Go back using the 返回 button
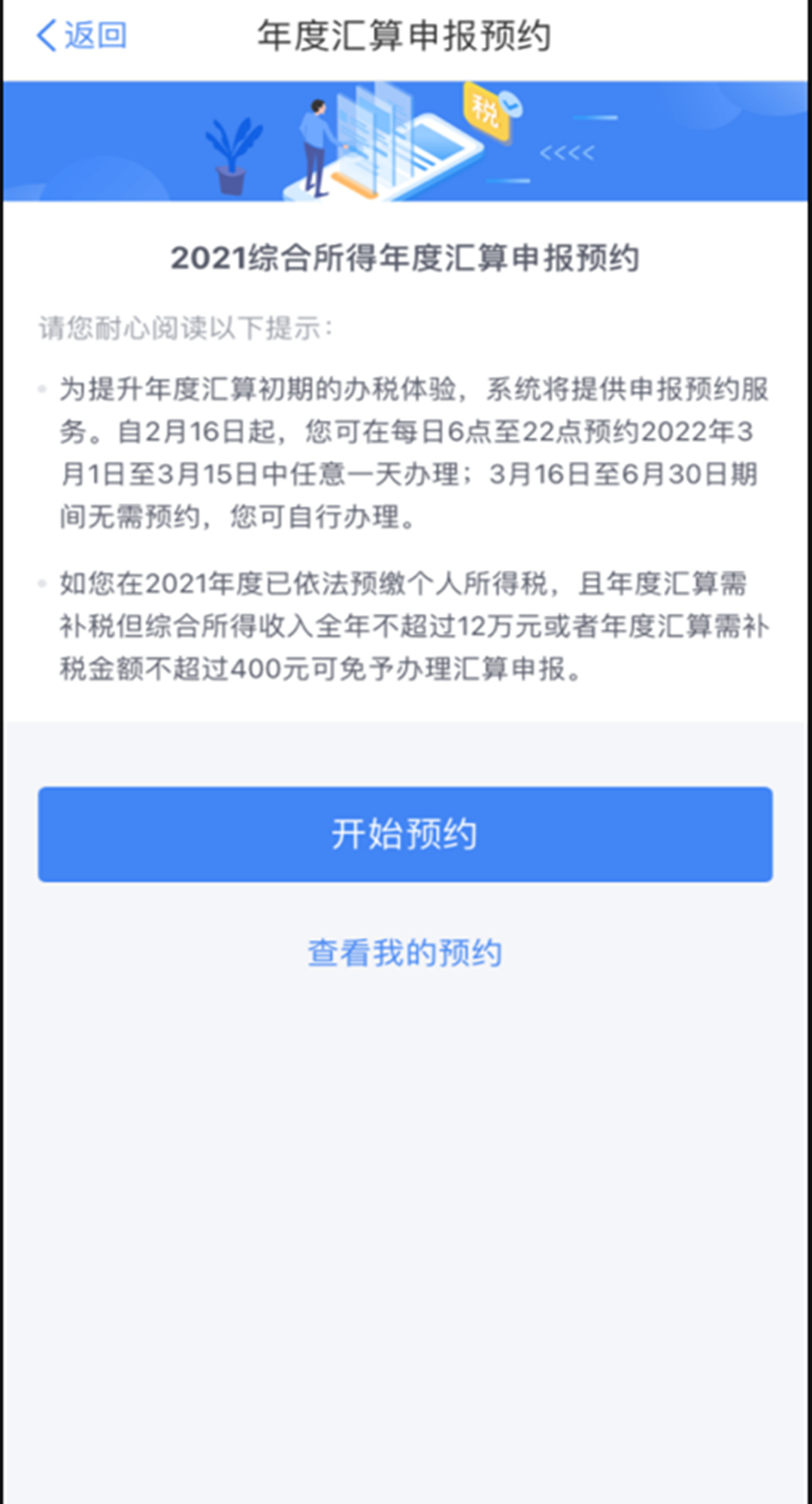The image size is (812, 1504). [x=81, y=35]
